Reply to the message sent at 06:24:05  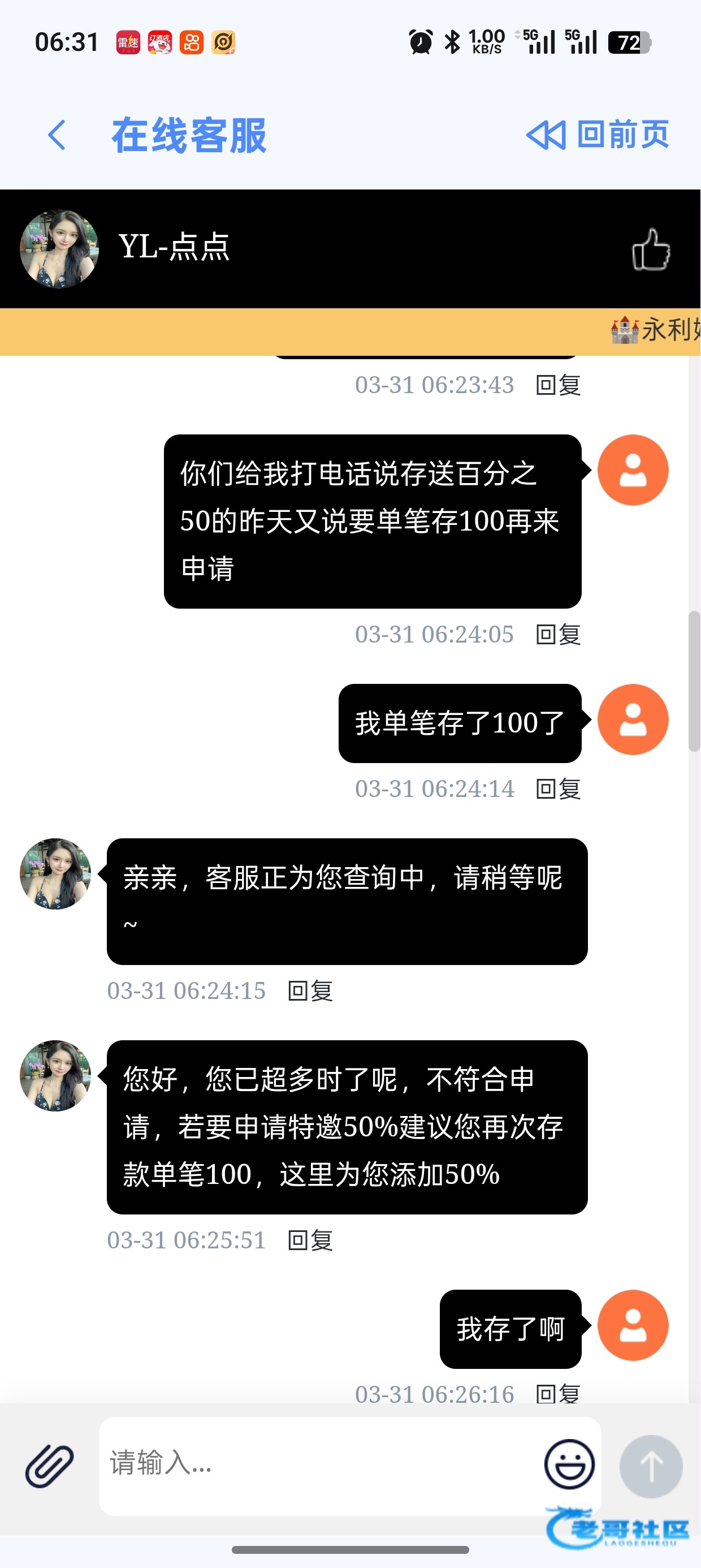pos(558,634)
